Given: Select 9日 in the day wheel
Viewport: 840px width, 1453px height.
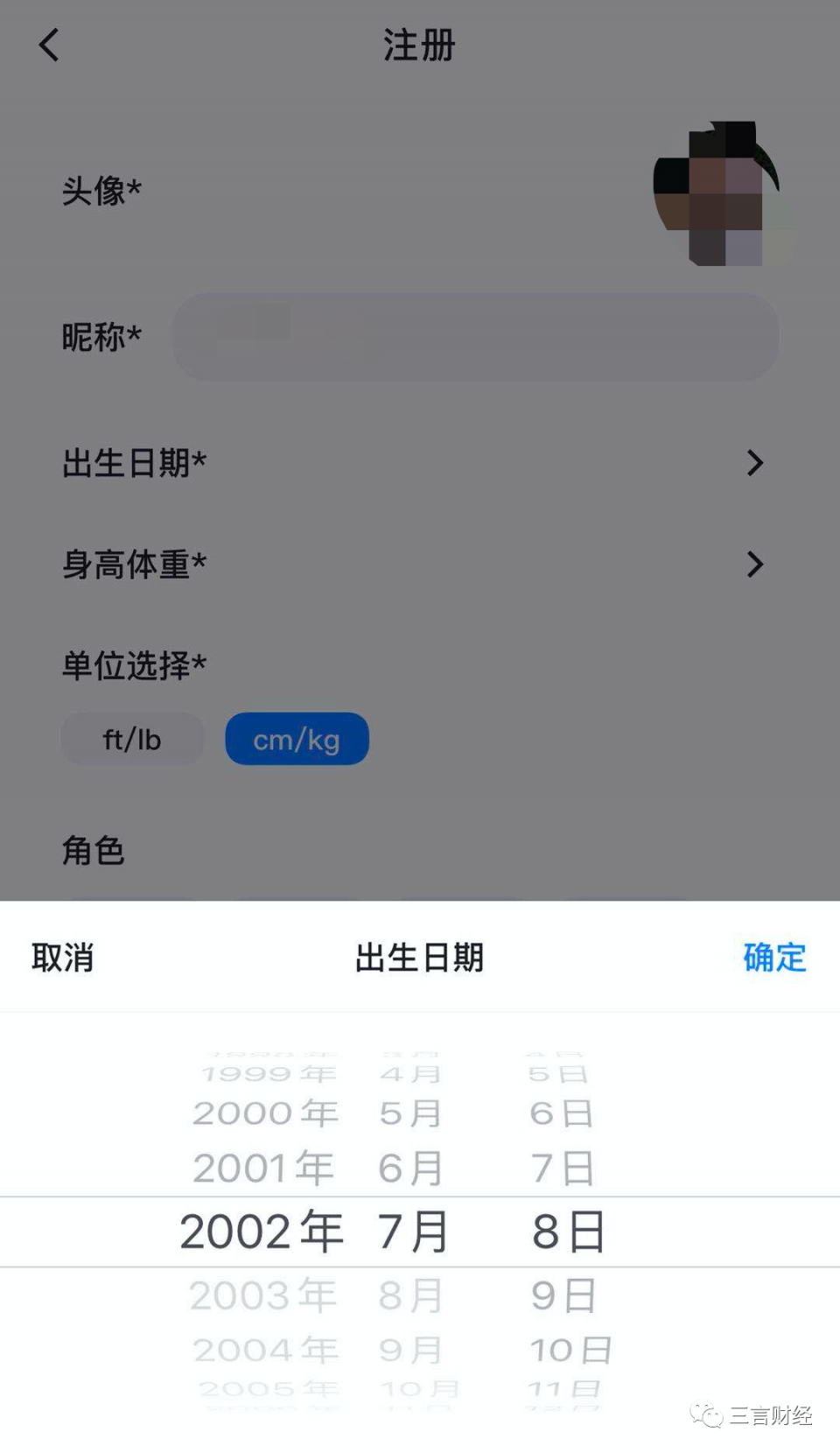Looking at the screenshot, I should pyautogui.click(x=563, y=1295).
